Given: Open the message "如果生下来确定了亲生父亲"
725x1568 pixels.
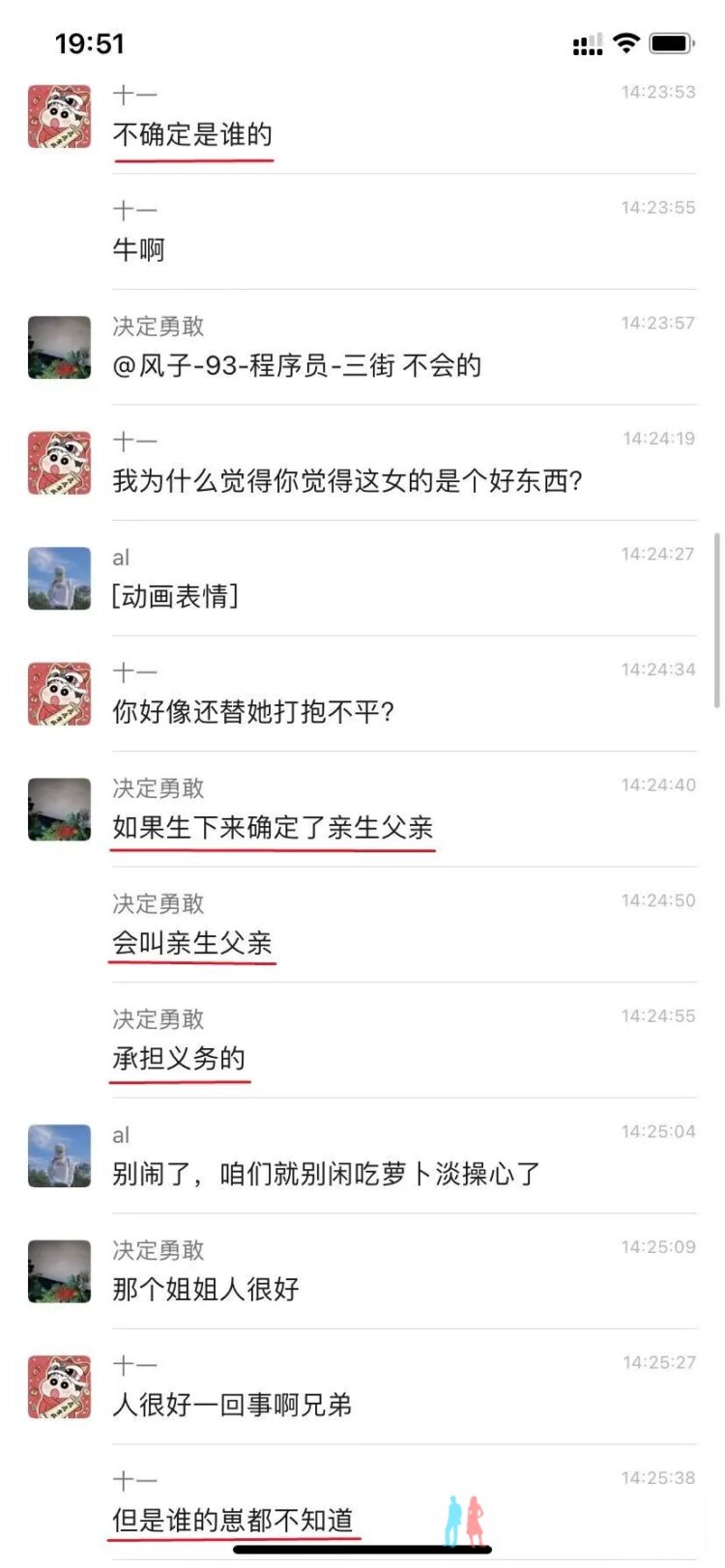Looking at the screenshot, I should [273, 827].
